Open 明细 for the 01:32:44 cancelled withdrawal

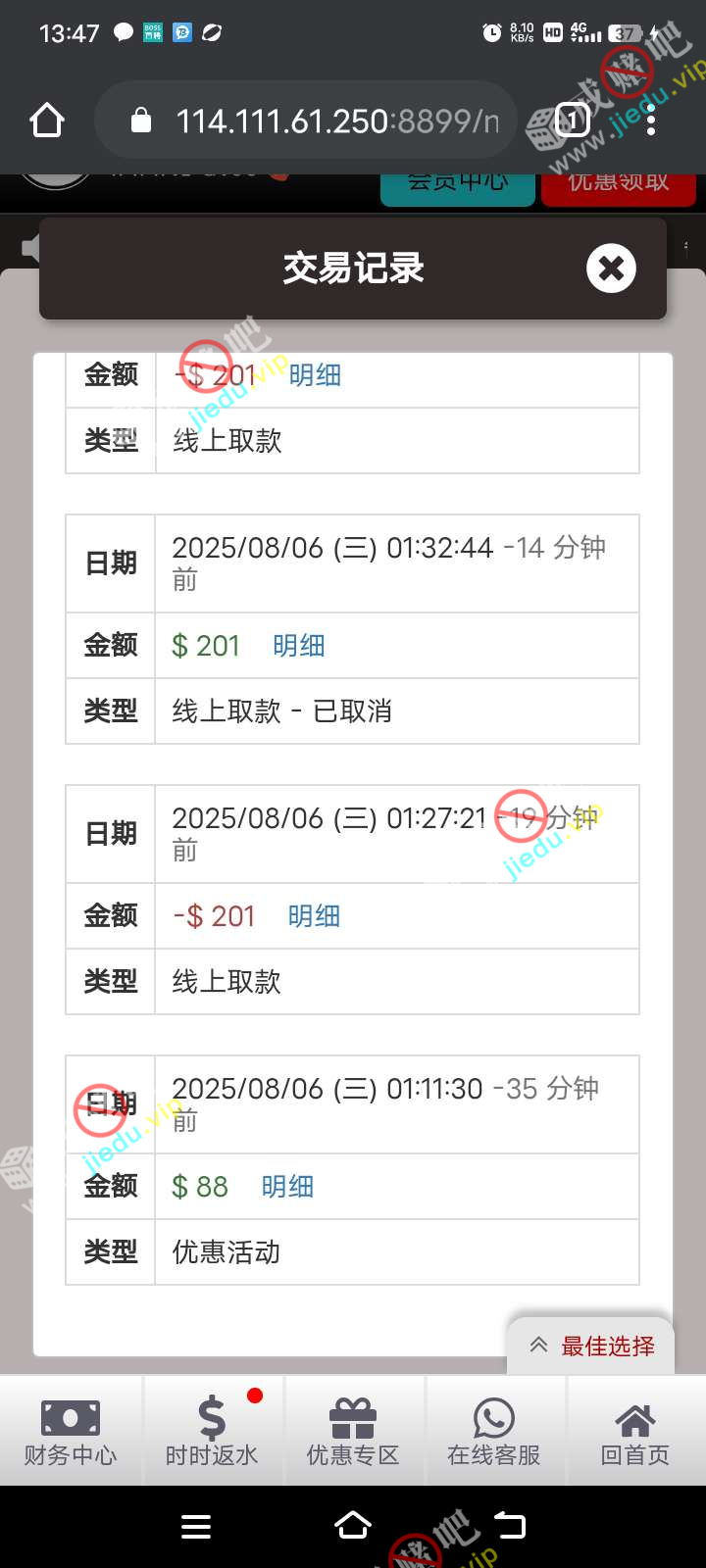(x=298, y=646)
